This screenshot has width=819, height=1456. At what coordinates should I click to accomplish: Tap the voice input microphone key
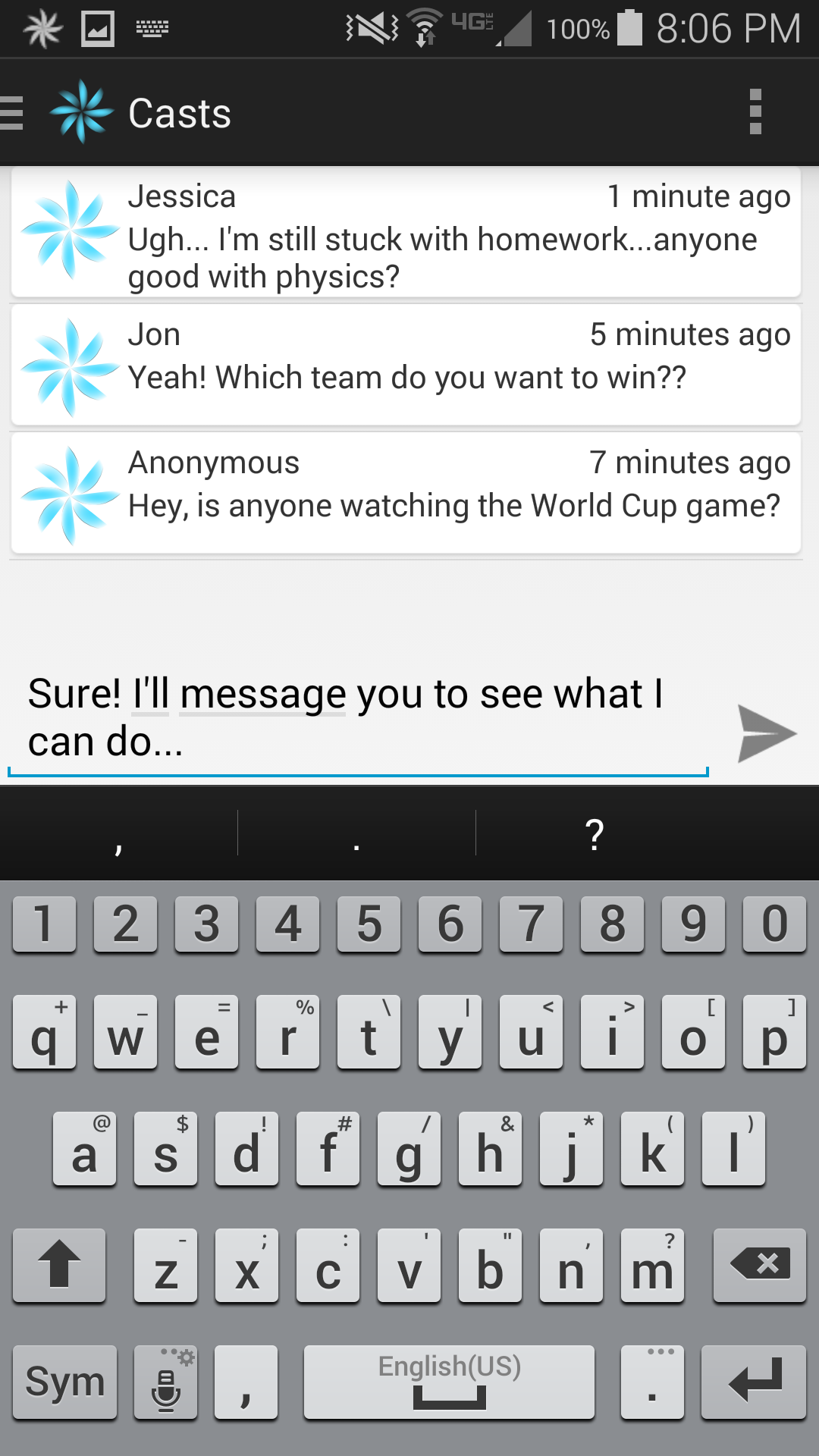click(x=166, y=1382)
